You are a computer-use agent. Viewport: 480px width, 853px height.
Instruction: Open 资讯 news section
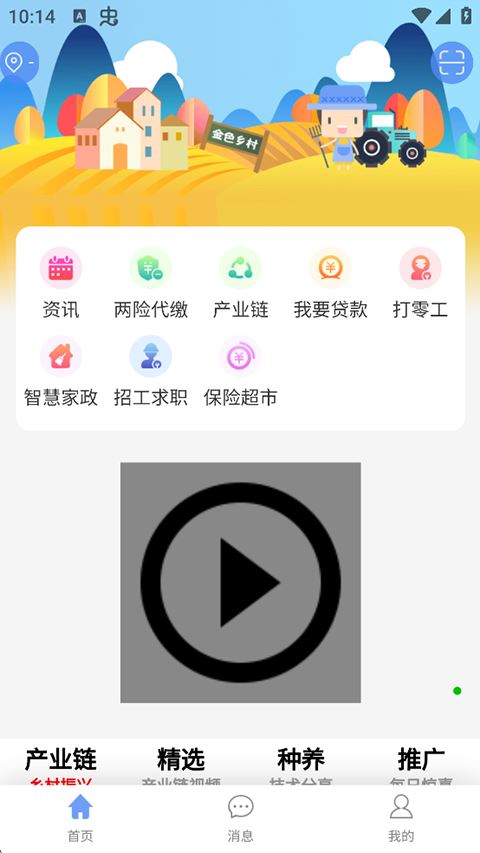[61, 283]
